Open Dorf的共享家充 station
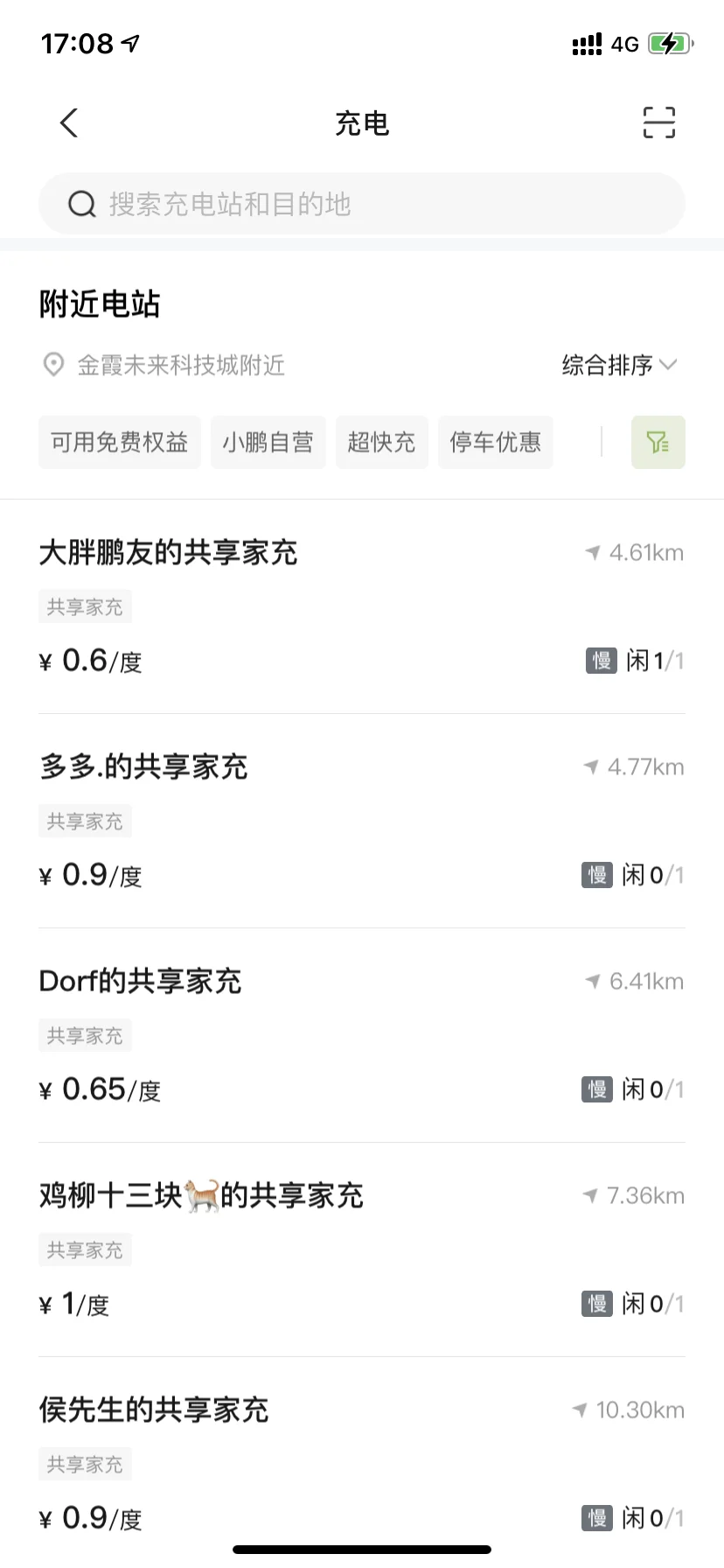This screenshot has height=1568, width=724. (x=362, y=1035)
